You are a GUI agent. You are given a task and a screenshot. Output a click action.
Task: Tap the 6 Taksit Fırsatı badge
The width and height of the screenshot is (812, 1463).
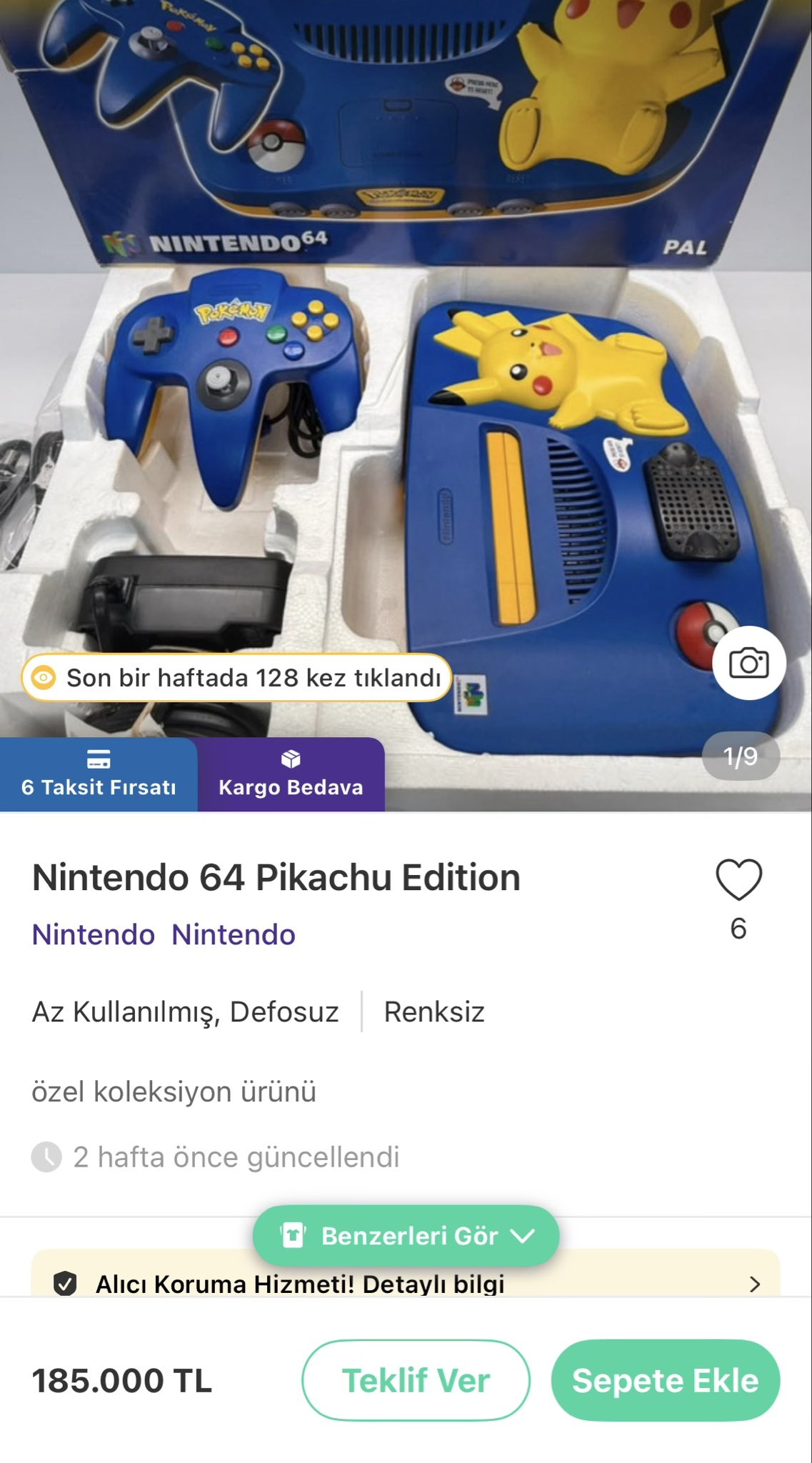pyautogui.click(x=99, y=774)
